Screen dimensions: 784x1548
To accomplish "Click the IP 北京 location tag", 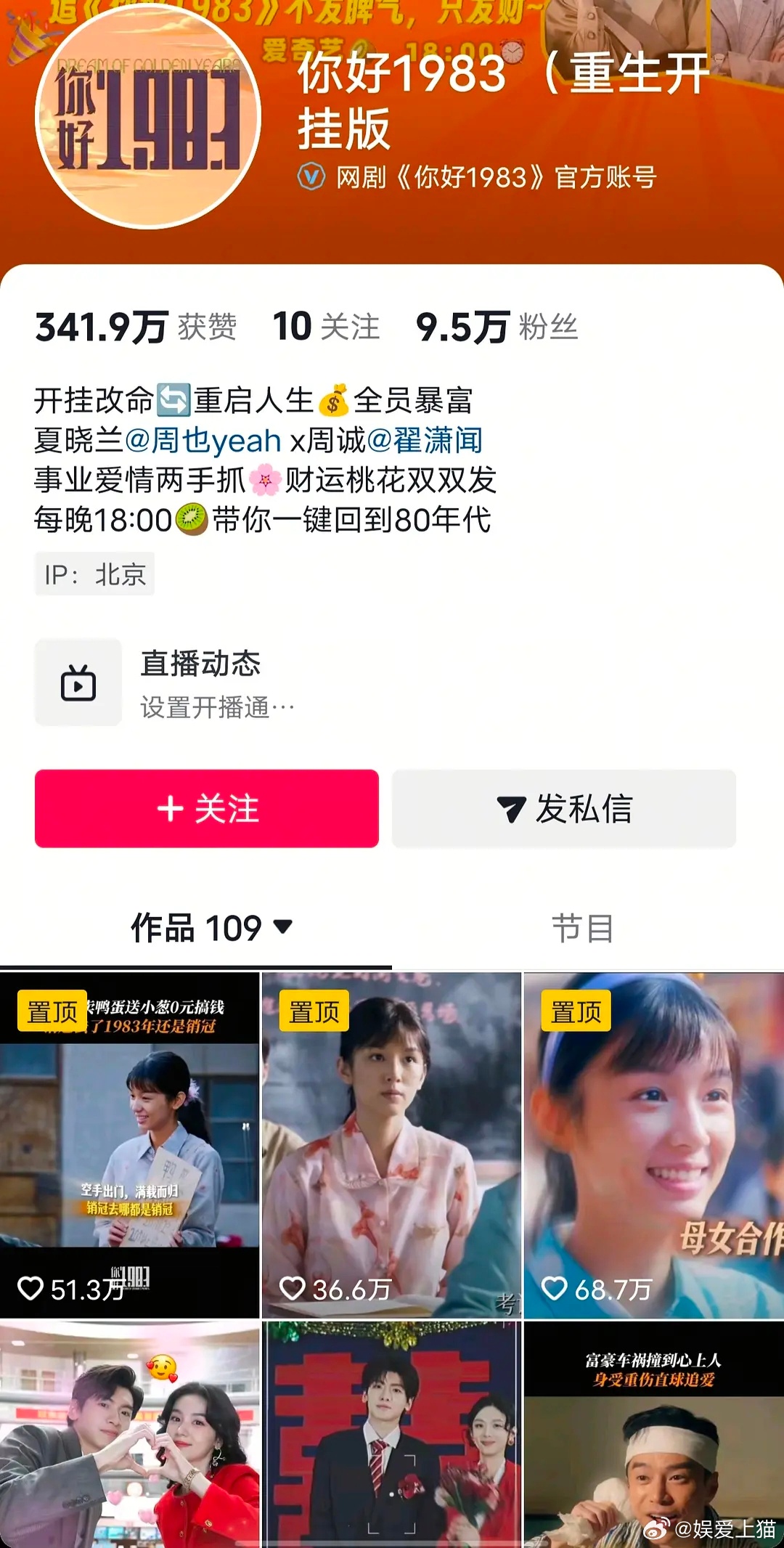I will 93,574.
